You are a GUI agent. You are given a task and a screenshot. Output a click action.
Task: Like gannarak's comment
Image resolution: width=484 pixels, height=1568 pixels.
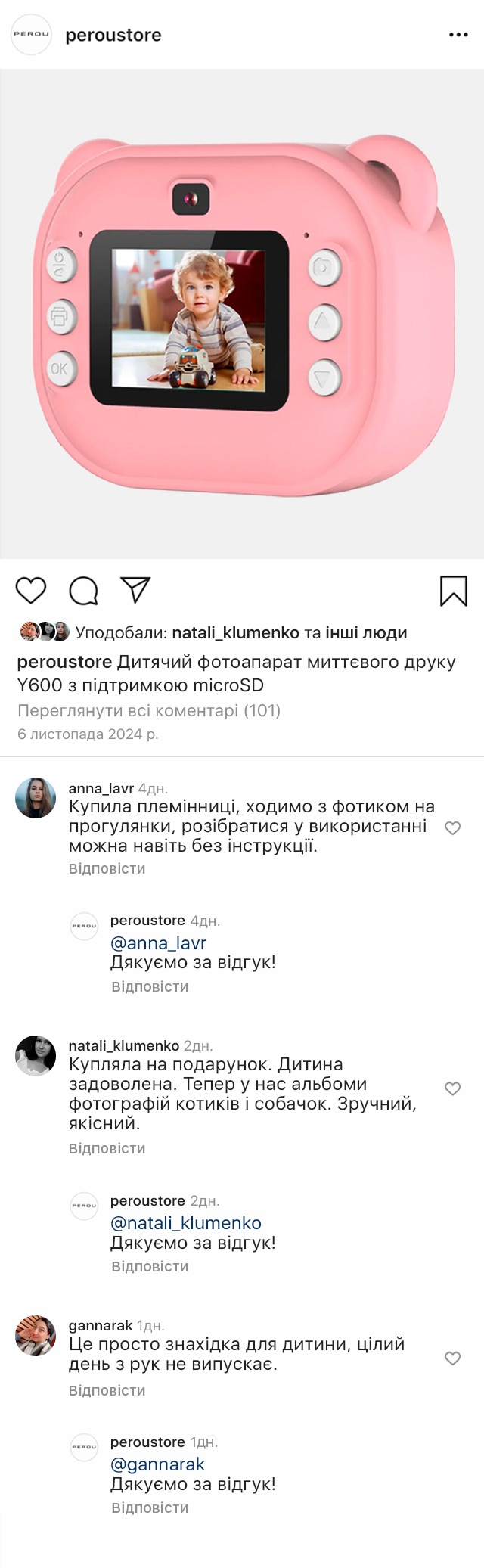pos(452,1358)
